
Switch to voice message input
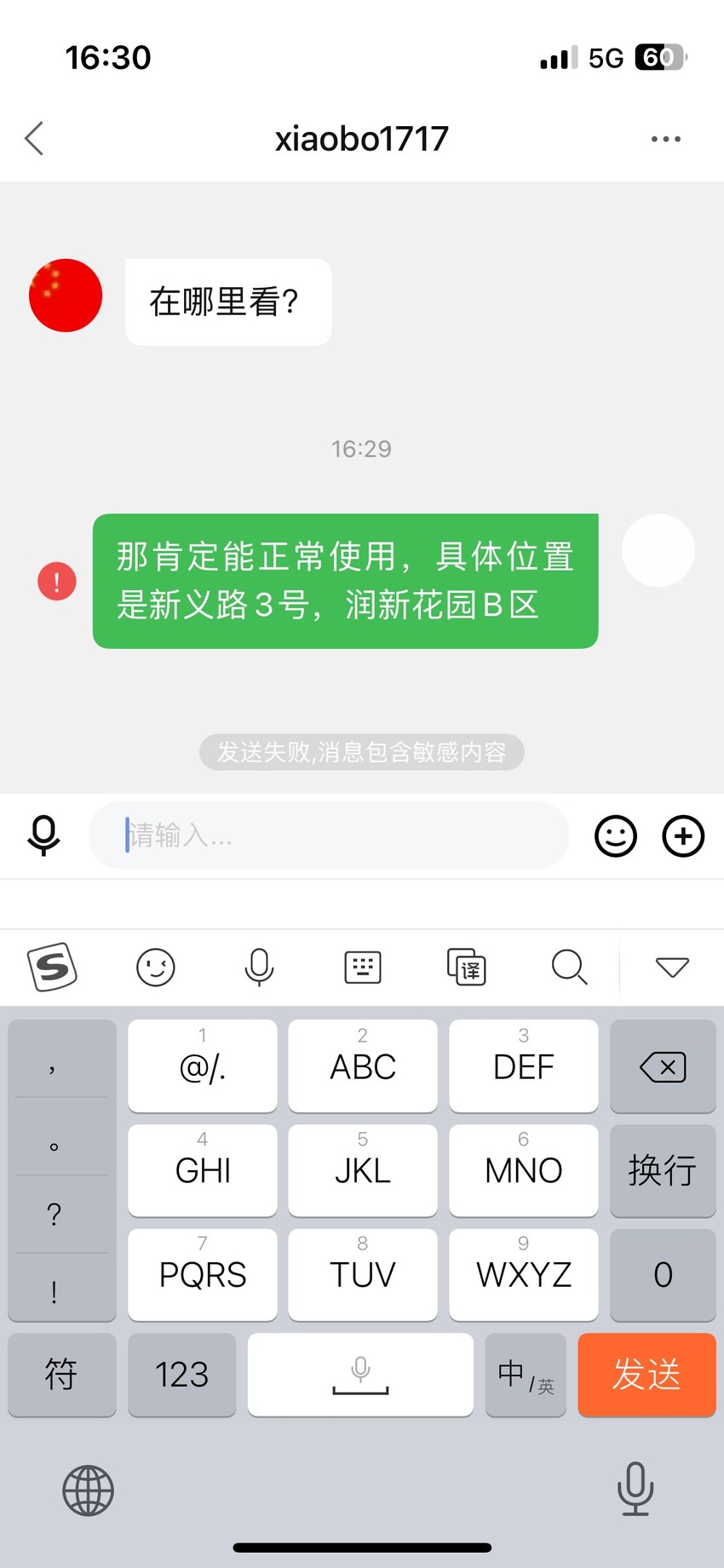pyautogui.click(x=43, y=836)
